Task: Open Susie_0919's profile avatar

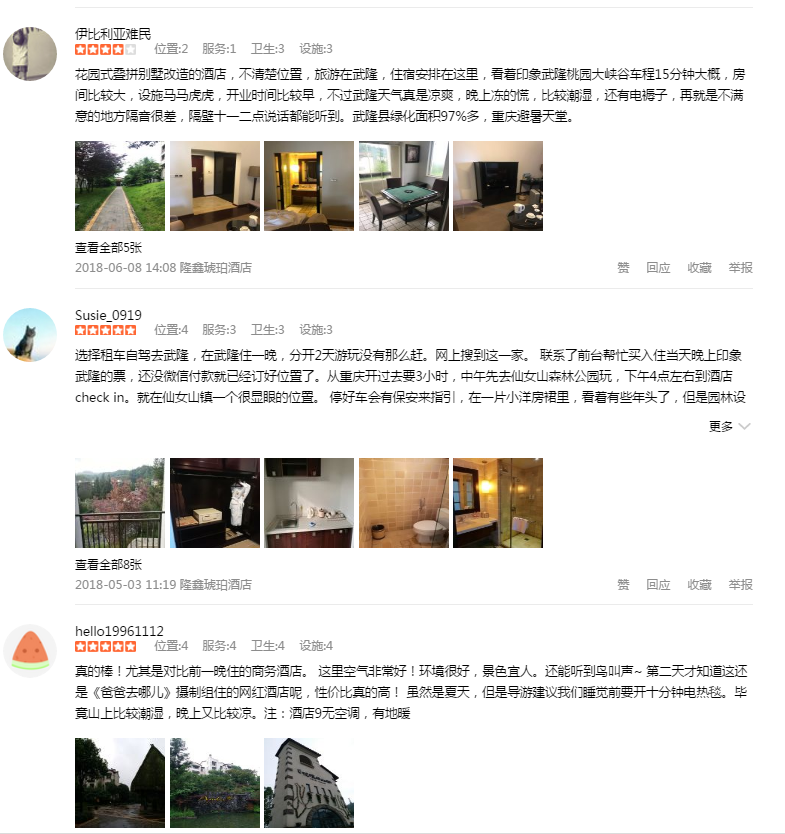Action: tap(30, 335)
